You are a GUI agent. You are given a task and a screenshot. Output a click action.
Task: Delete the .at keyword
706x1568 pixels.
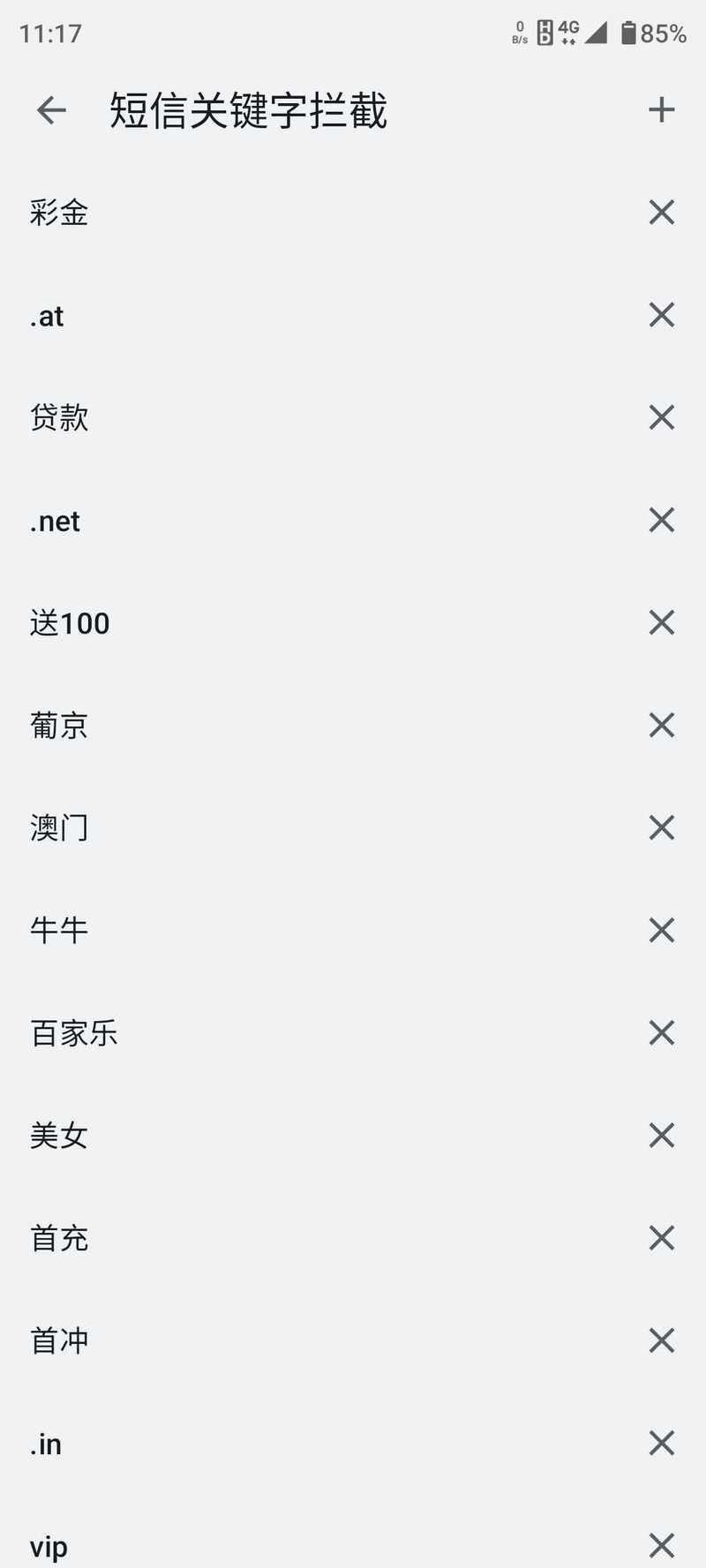pyautogui.click(x=662, y=315)
